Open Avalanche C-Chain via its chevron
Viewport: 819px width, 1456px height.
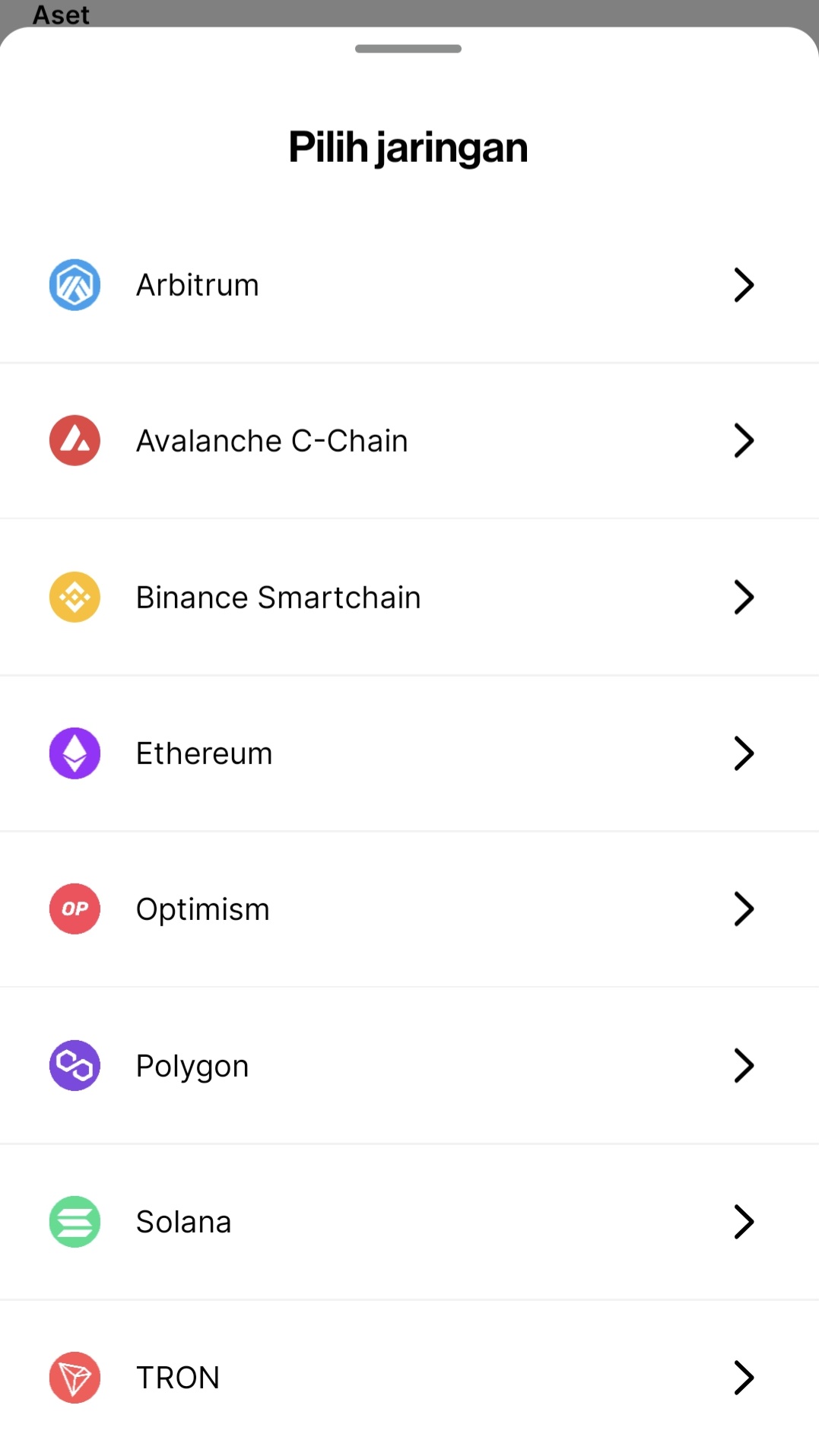tap(744, 440)
